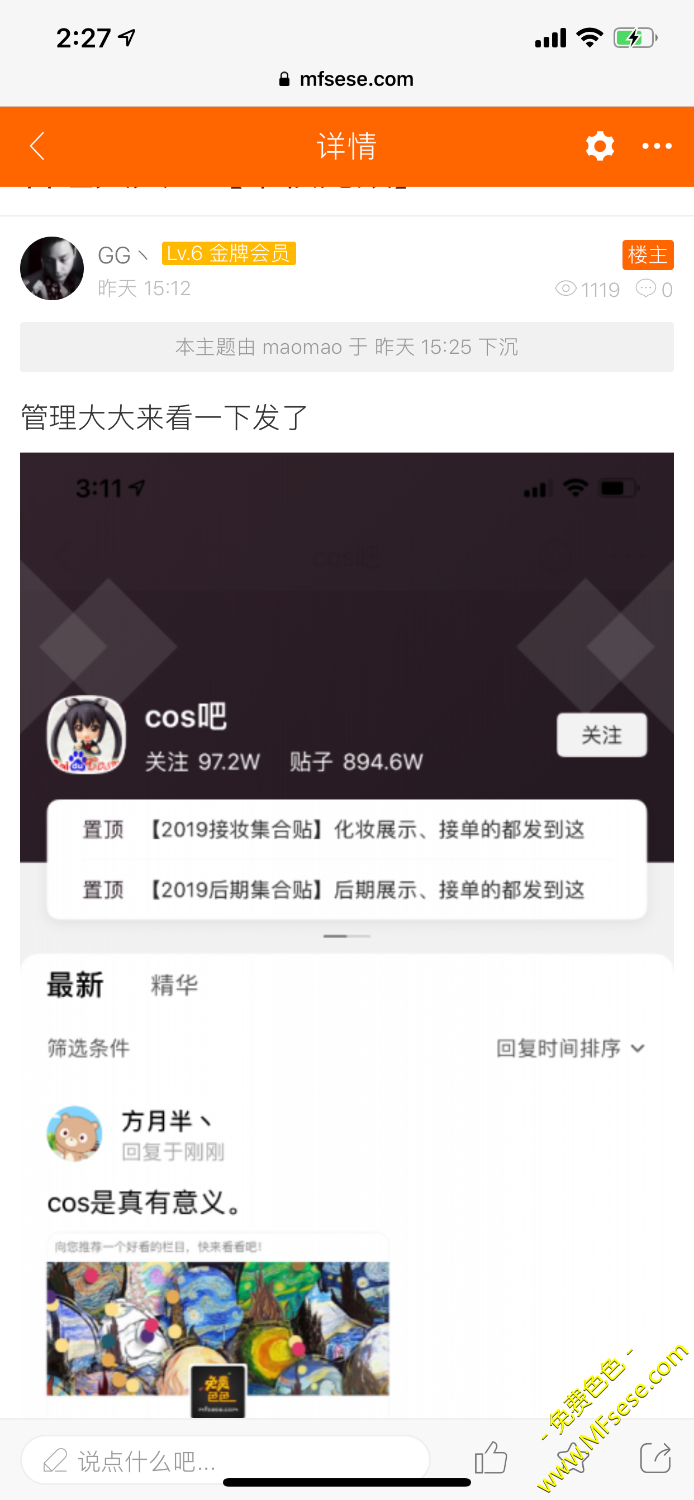Open the three-dot overflow menu
The width and height of the screenshot is (694, 1500).
(x=657, y=147)
